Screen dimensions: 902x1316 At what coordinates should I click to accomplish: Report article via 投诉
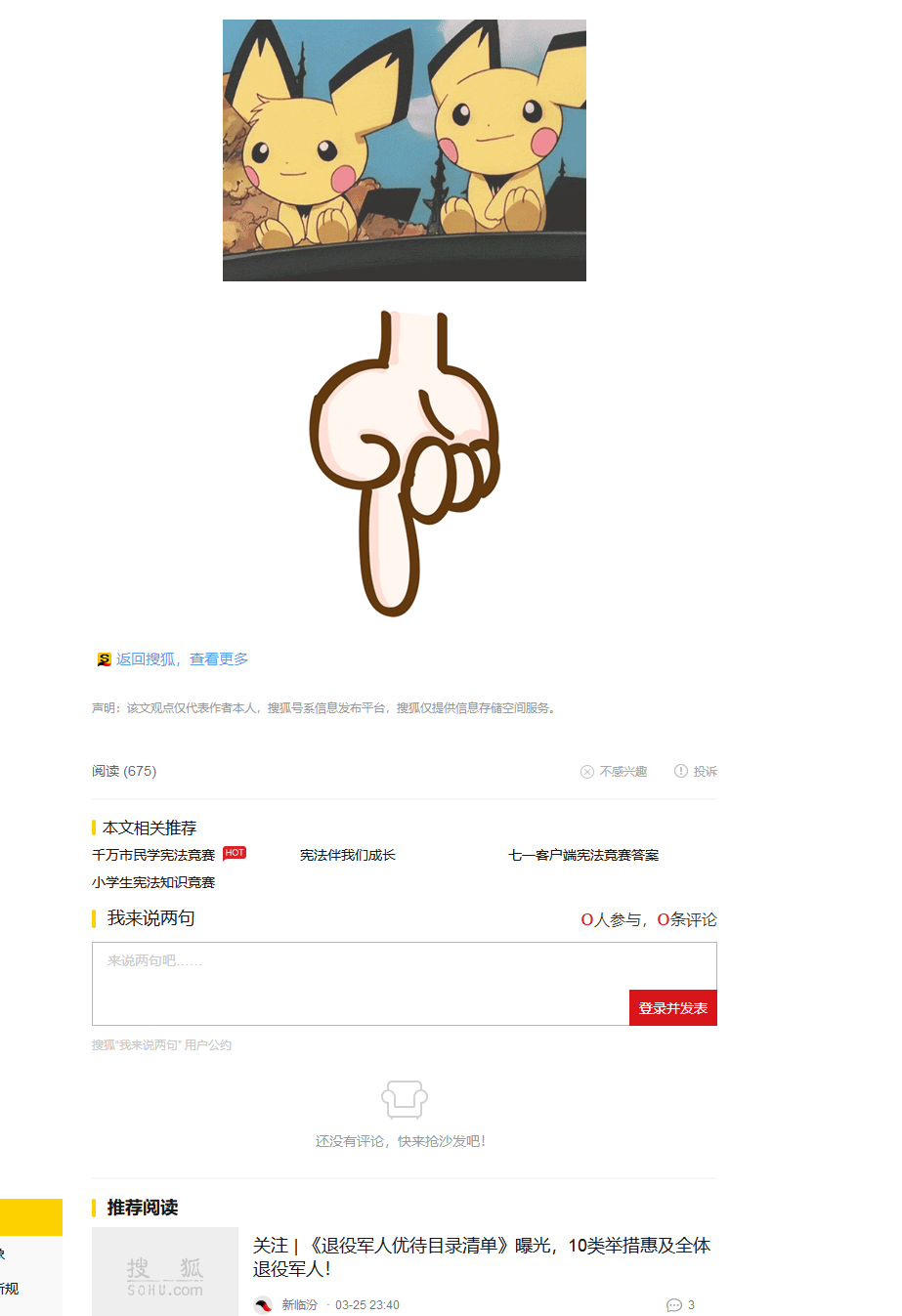click(x=696, y=772)
